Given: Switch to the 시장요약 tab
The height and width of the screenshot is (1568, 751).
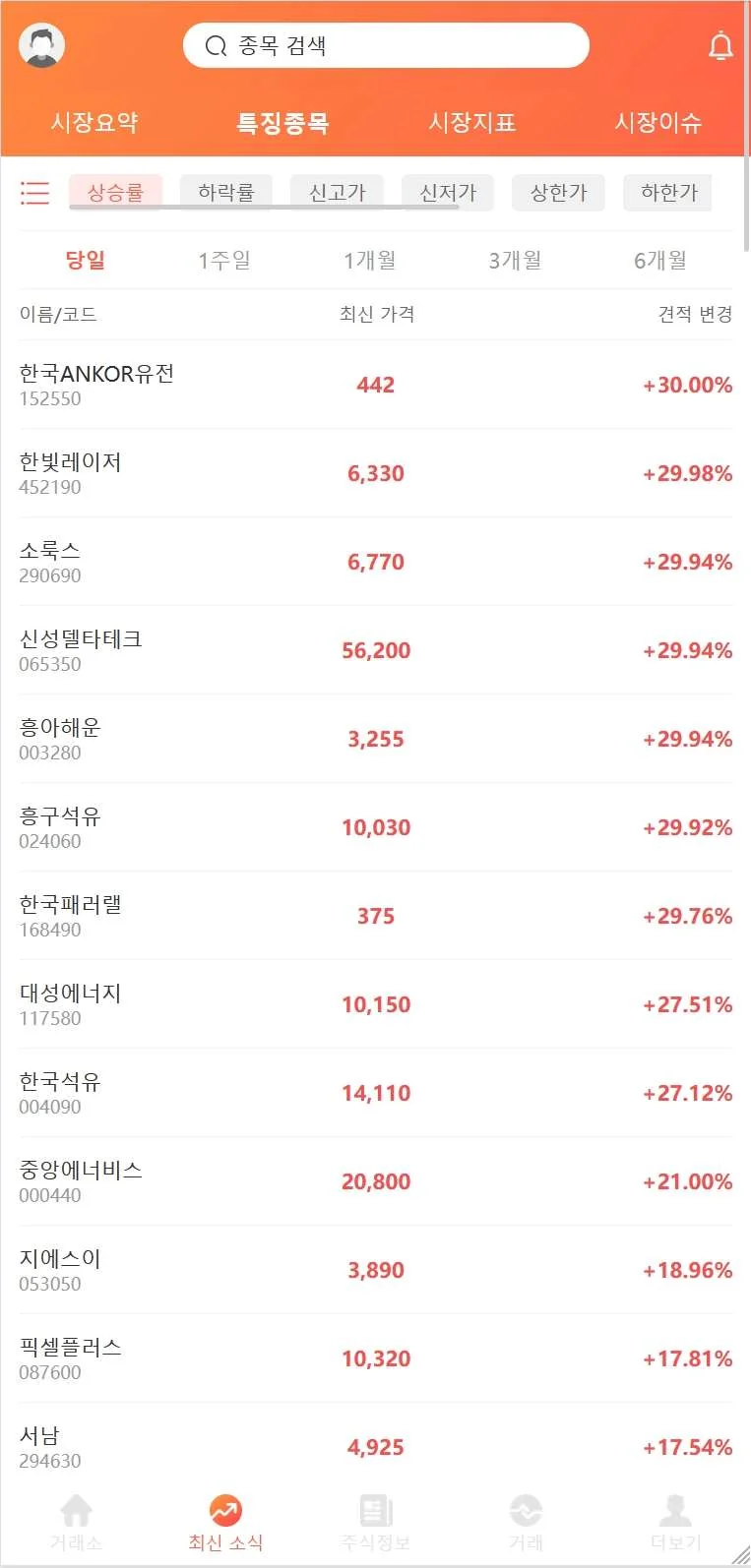Looking at the screenshot, I should tap(94, 122).
